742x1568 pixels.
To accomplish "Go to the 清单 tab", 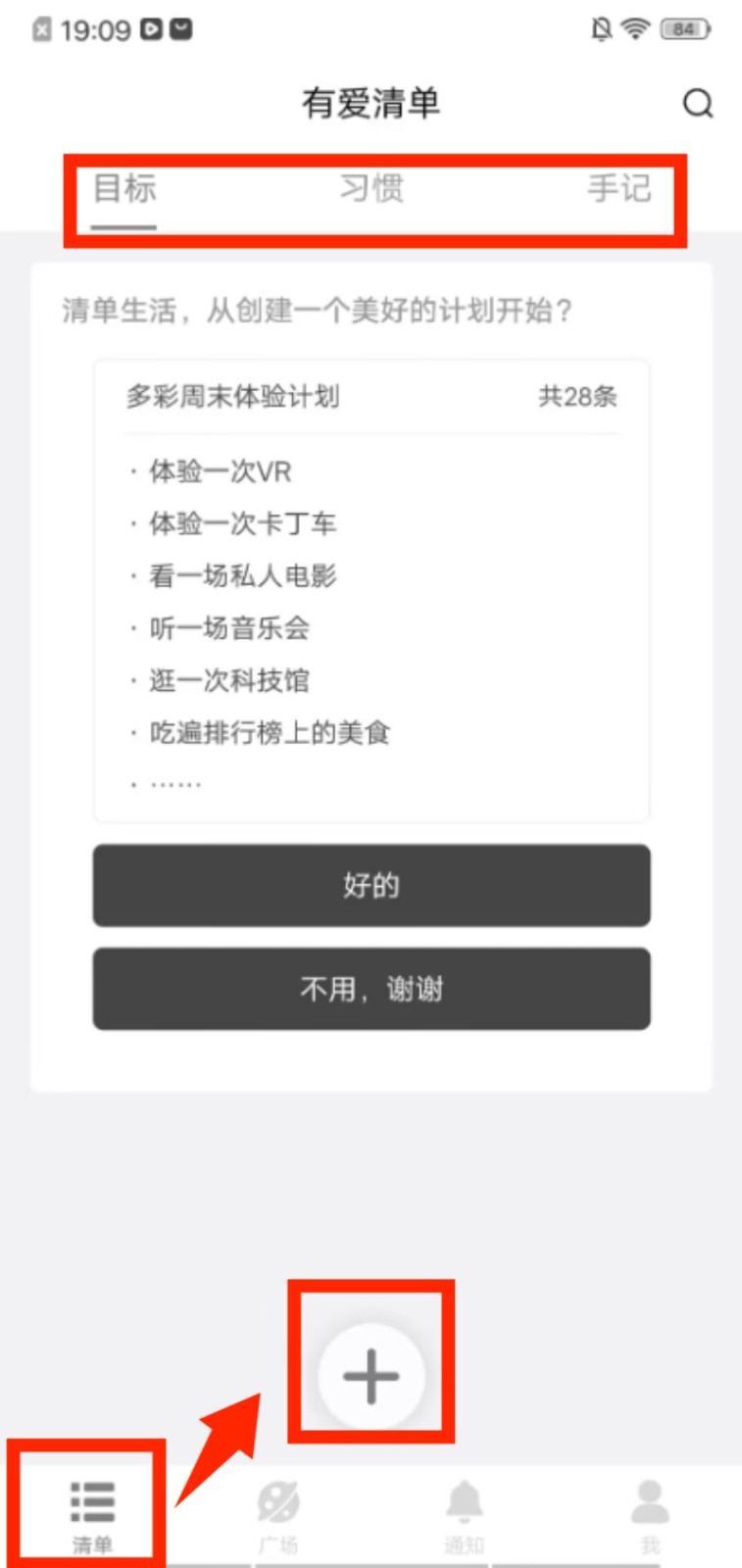I will pos(92,1514).
